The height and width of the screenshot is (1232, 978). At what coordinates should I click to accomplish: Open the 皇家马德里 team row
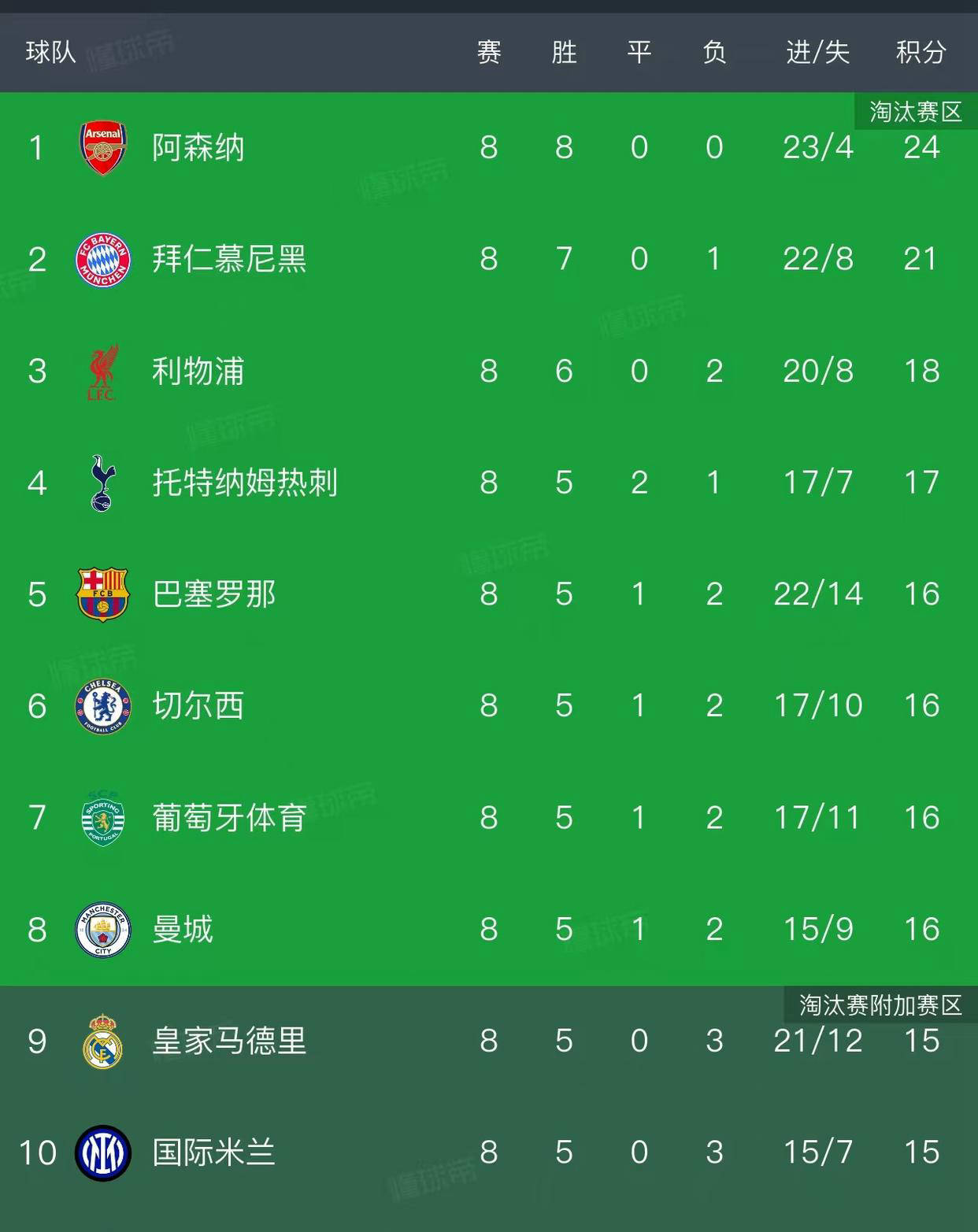click(x=228, y=1041)
